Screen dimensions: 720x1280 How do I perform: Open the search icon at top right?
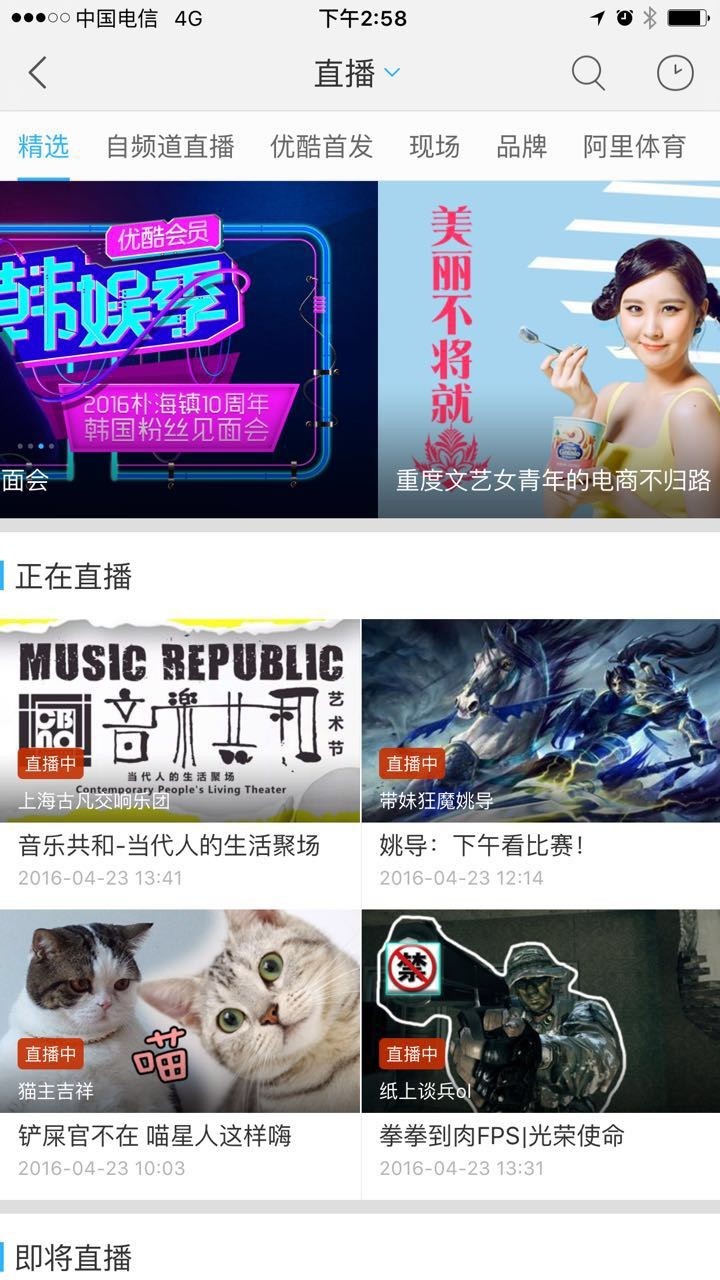(589, 73)
